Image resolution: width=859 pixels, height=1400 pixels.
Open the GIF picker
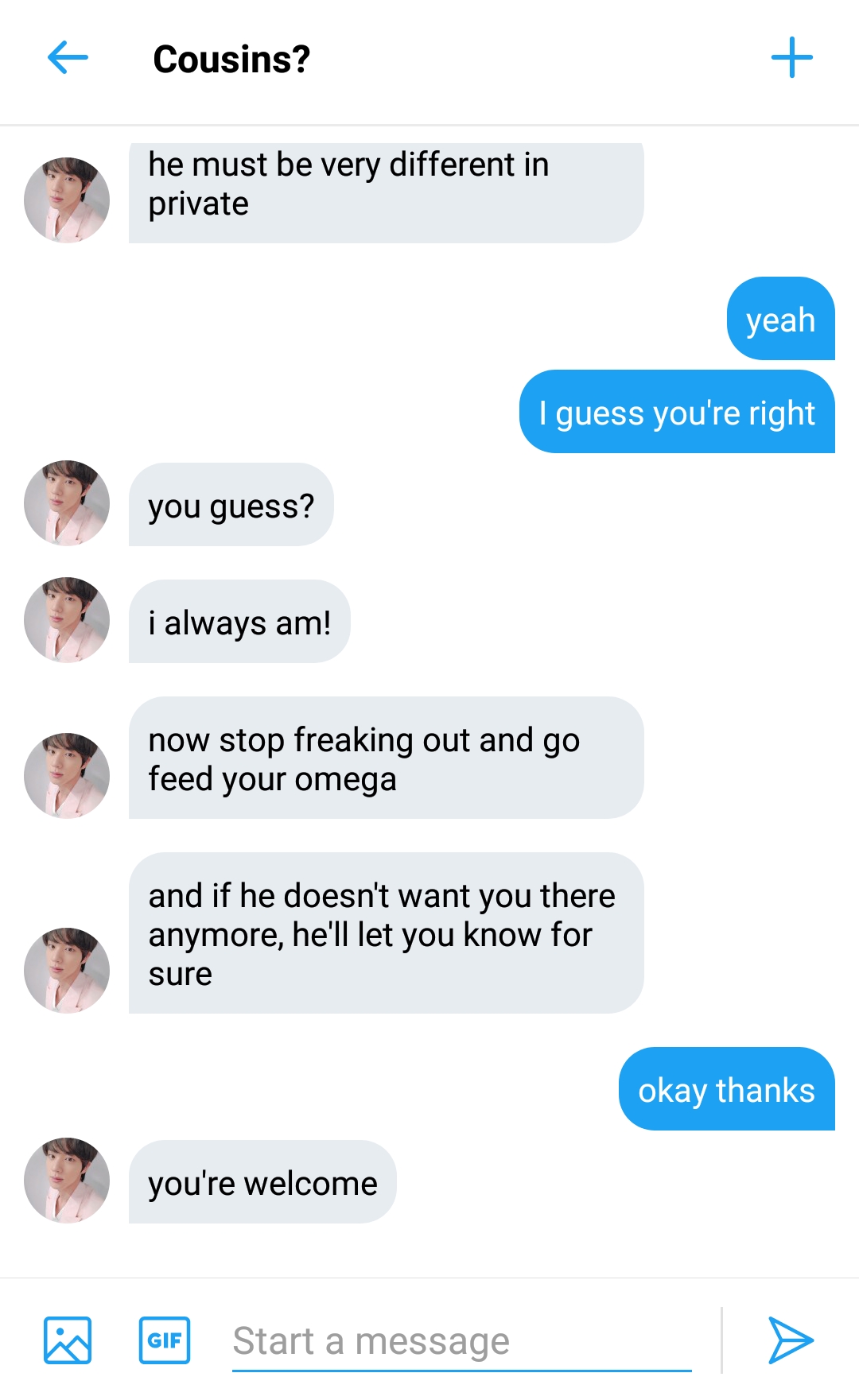coord(165,1340)
